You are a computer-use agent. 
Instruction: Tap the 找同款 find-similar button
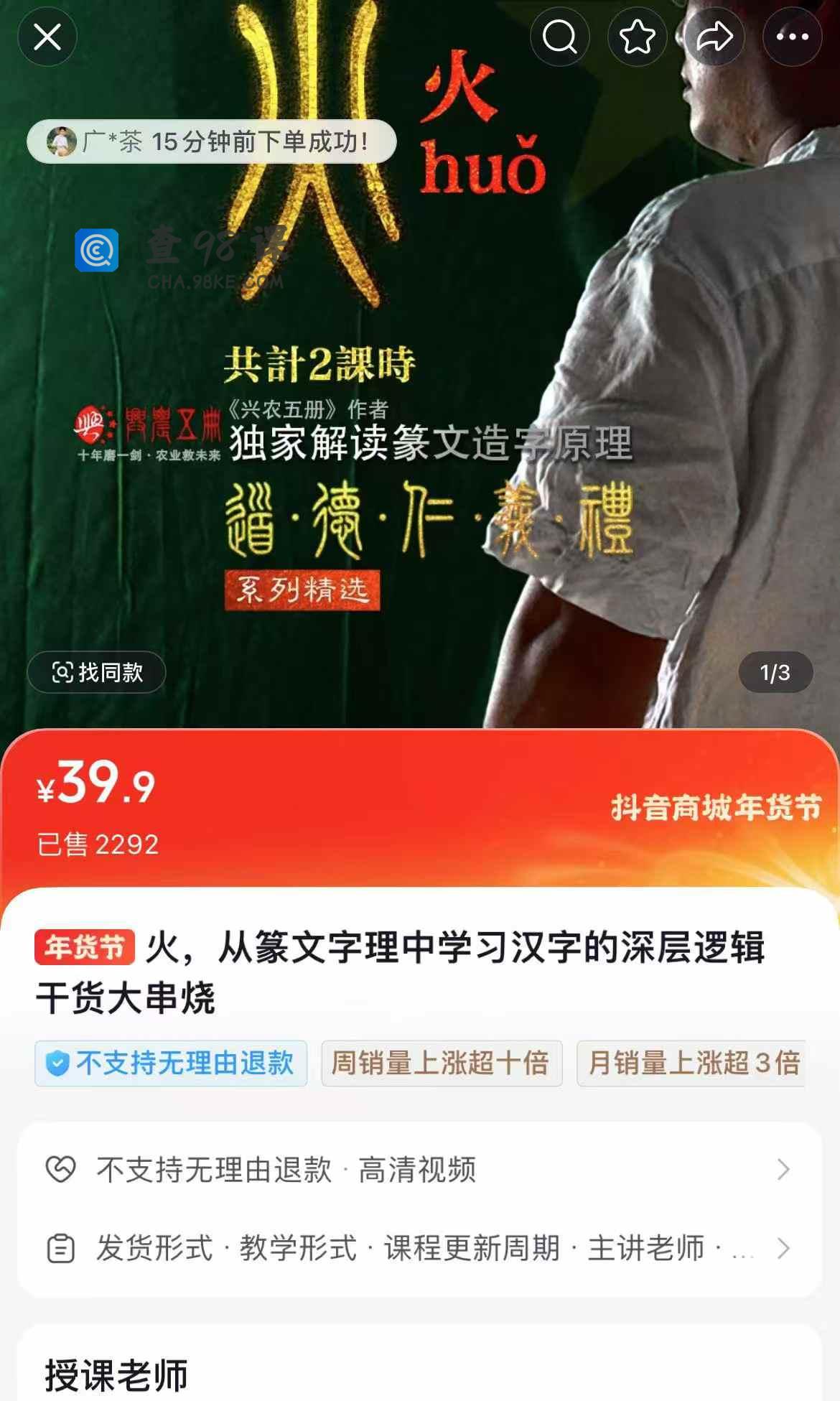[x=97, y=672]
